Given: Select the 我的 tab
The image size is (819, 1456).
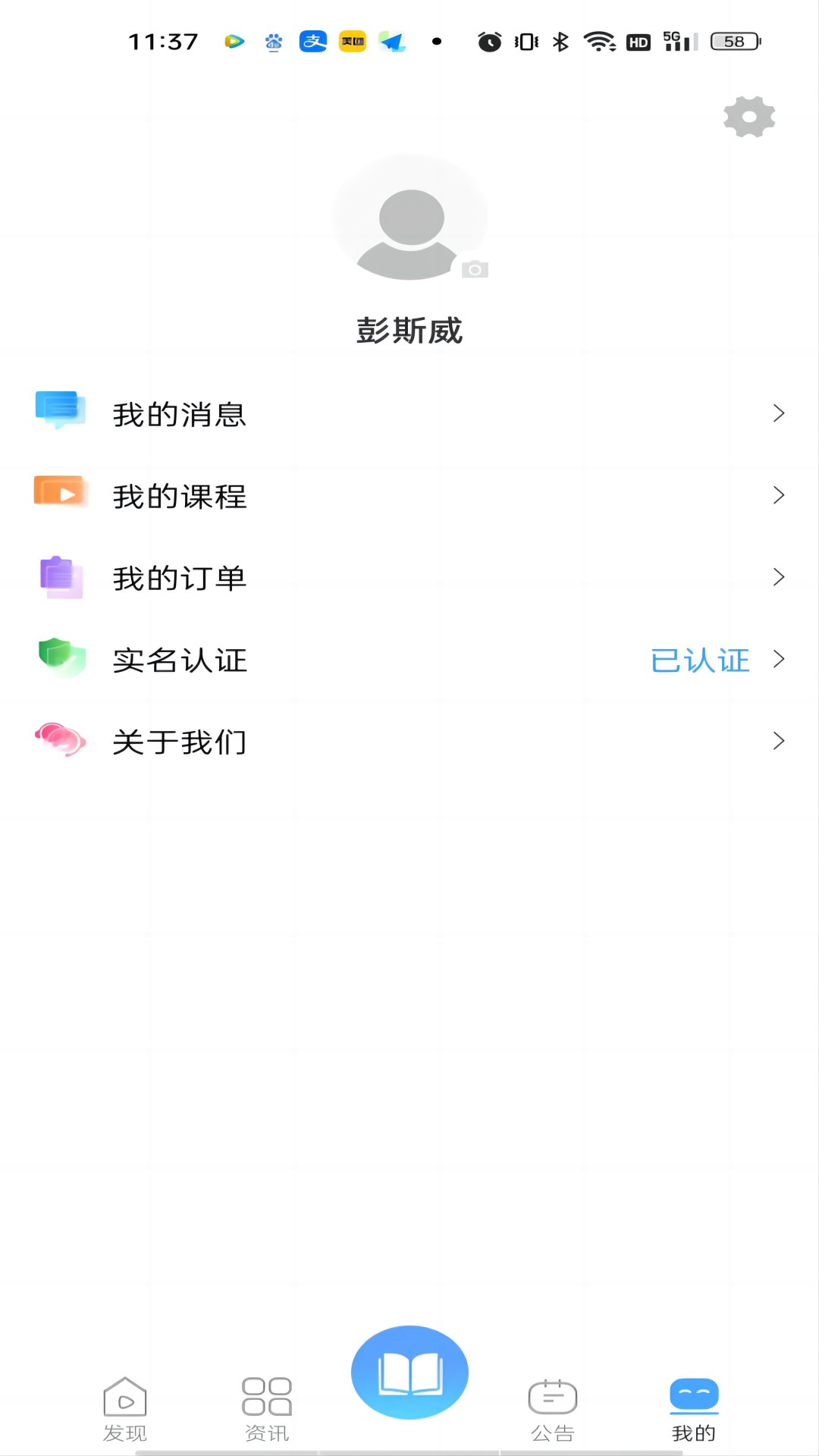Looking at the screenshot, I should [x=694, y=1409].
